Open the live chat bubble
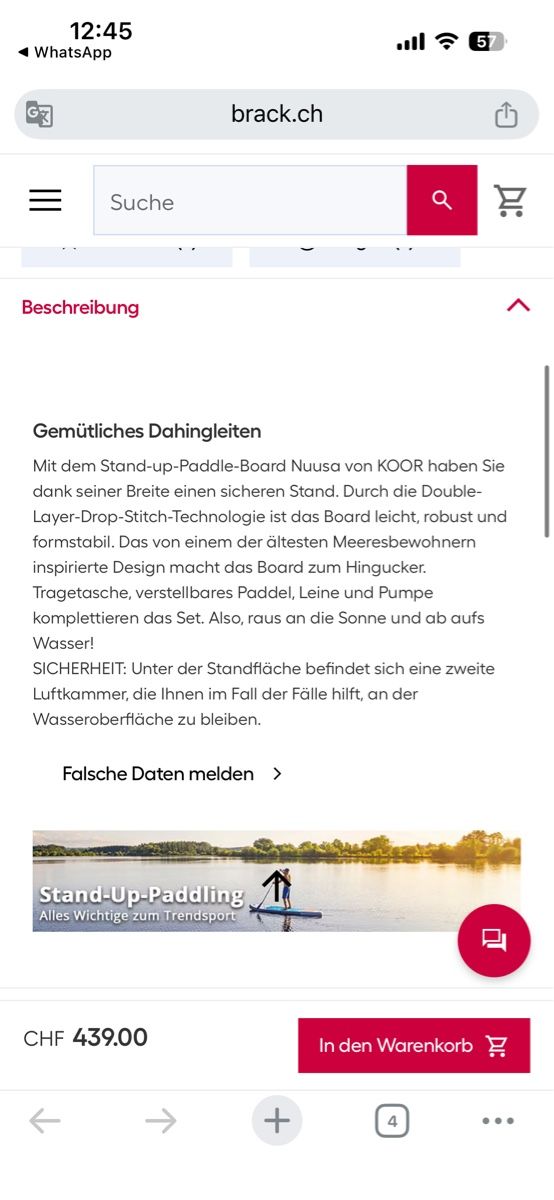The height and width of the screenshot is (1200, 554). [494, 940]
